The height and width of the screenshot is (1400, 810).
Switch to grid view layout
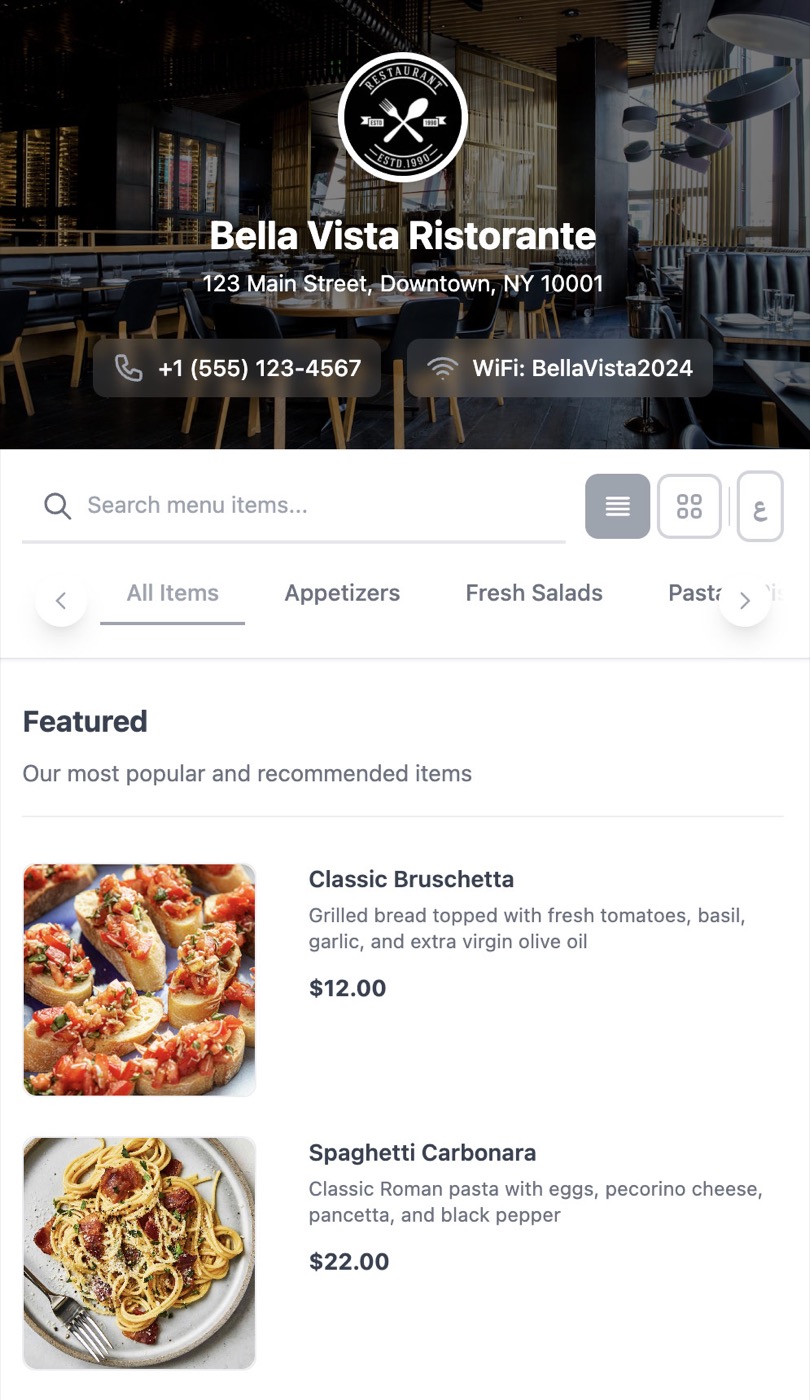tap(689, 506)
